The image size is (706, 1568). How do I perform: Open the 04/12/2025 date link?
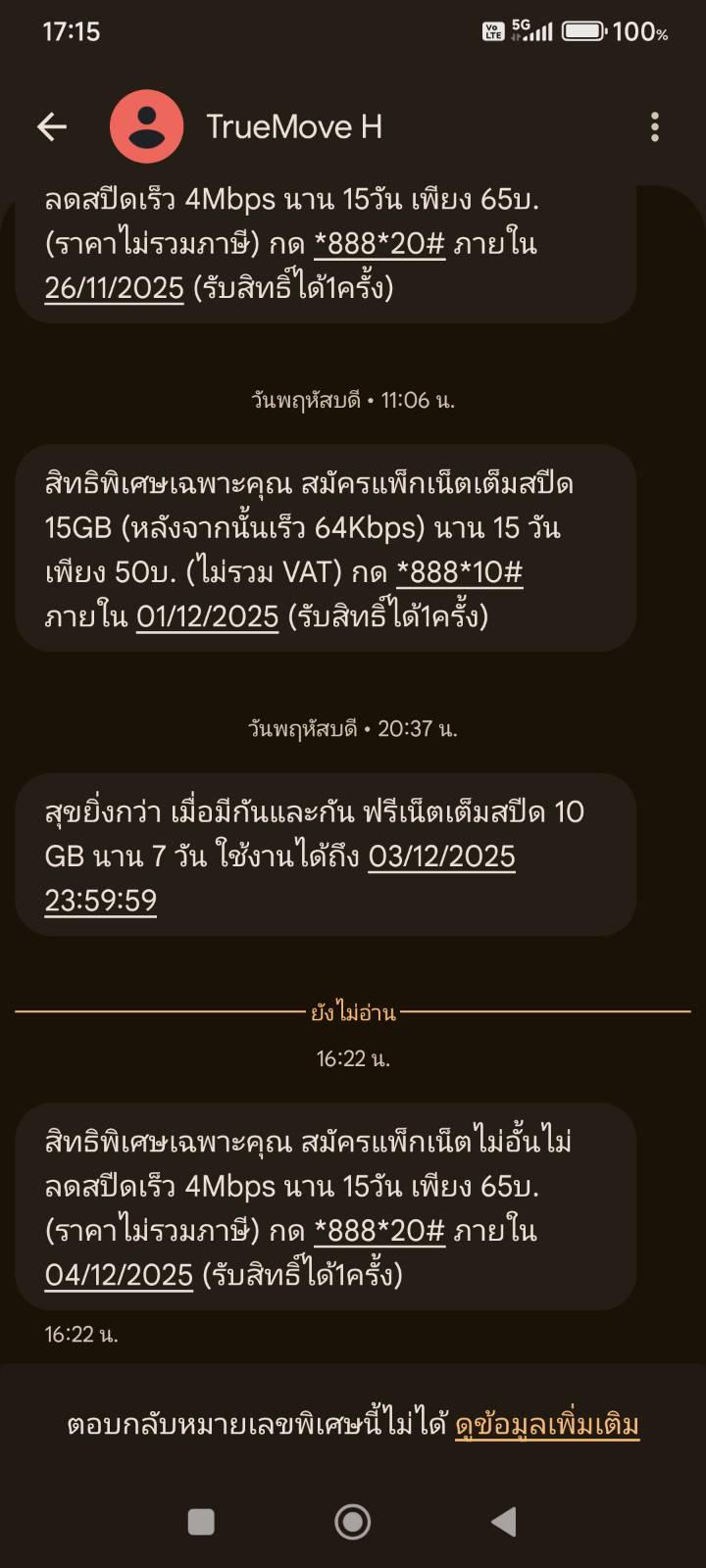tap(119, 1275)
